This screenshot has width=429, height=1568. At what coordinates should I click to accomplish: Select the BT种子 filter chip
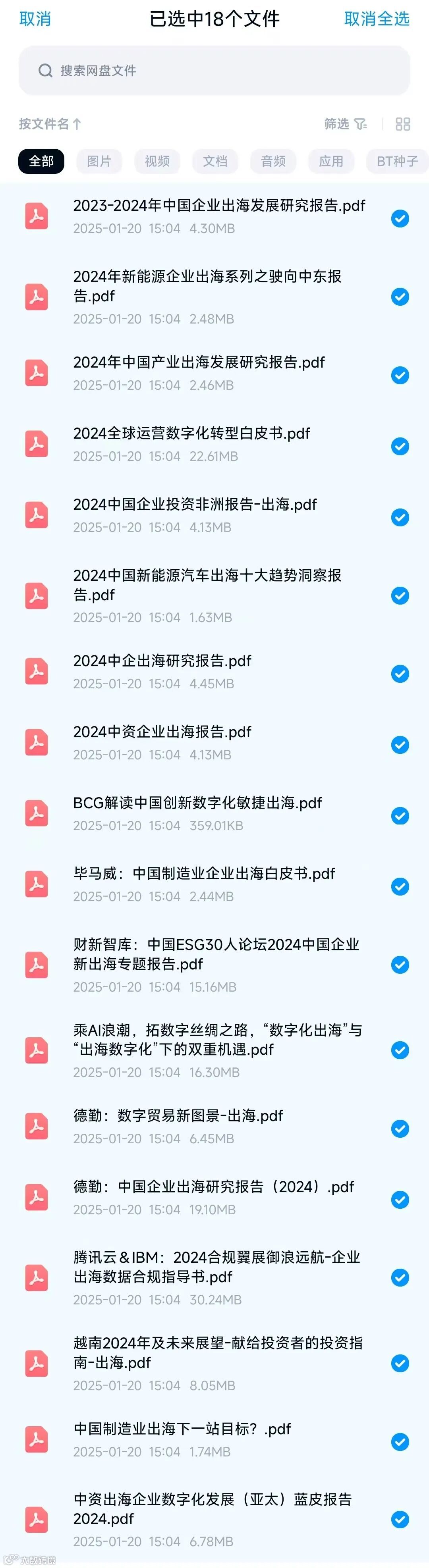coord(397,161)
